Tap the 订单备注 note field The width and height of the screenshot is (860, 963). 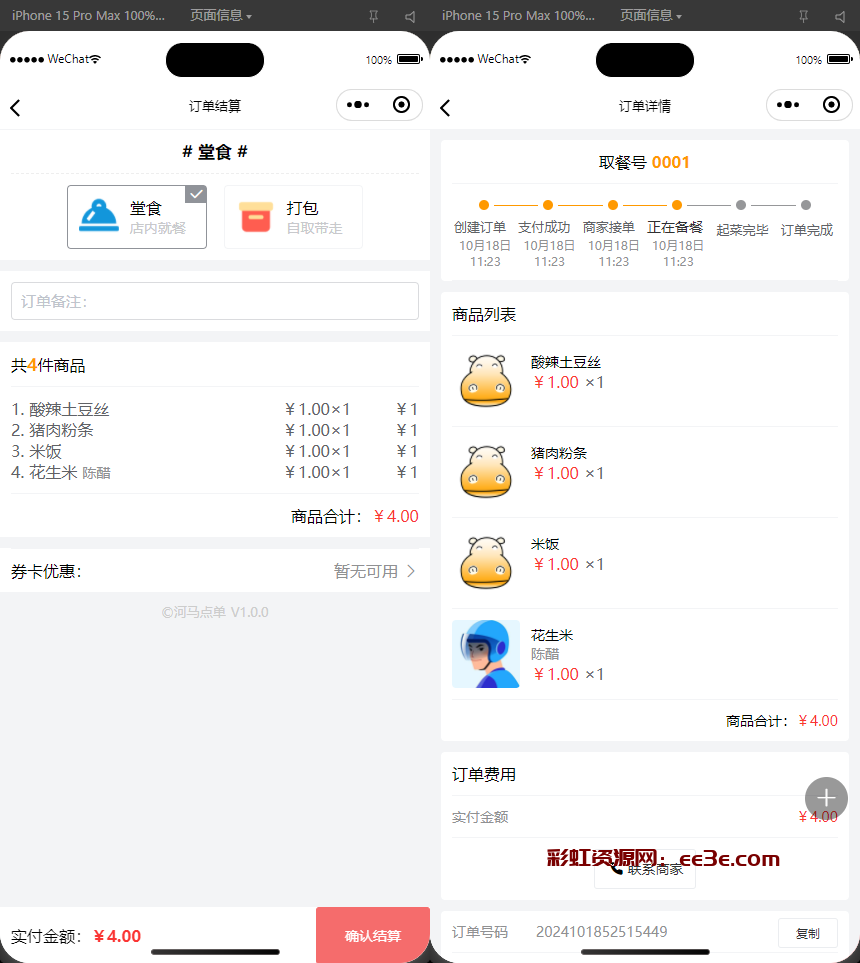pos(215,301)
